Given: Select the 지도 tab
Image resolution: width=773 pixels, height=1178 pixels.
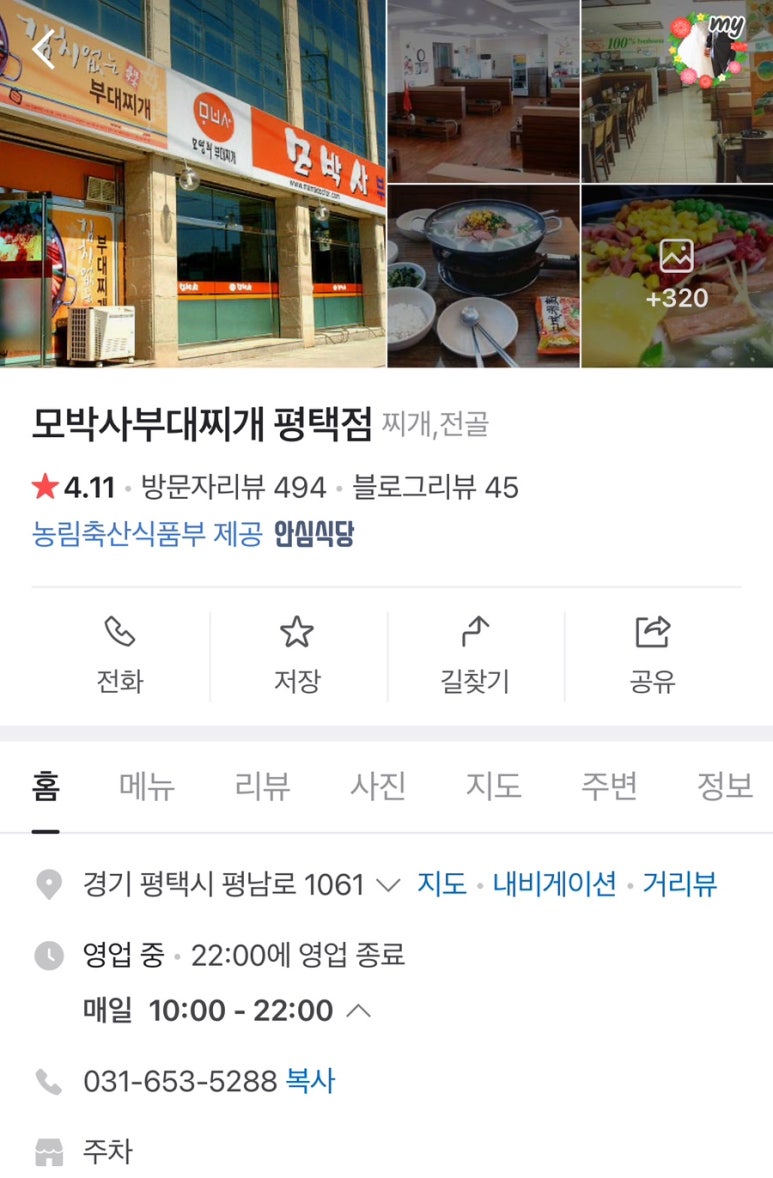Looking at the screenshot, I should (x=493, y=786).
